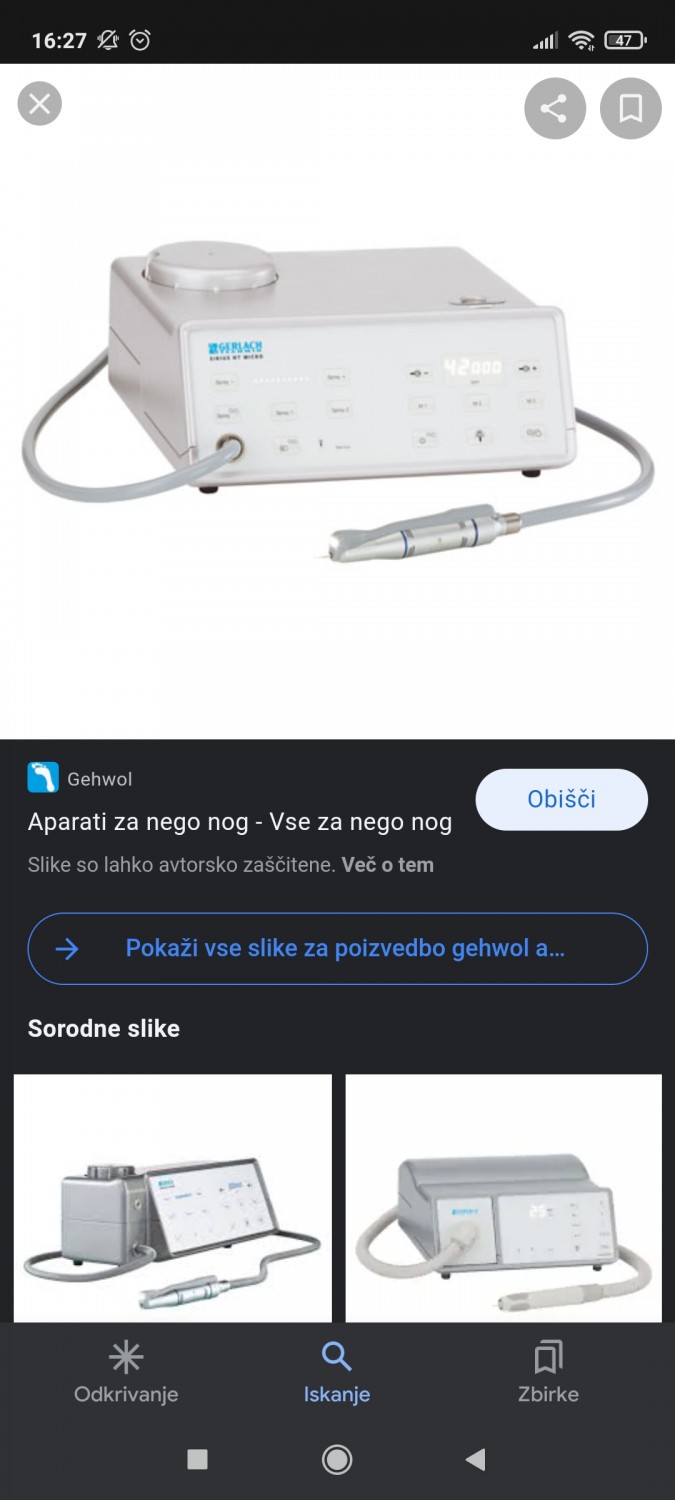Open Več o tem copyright link

(x=387, y=865)
